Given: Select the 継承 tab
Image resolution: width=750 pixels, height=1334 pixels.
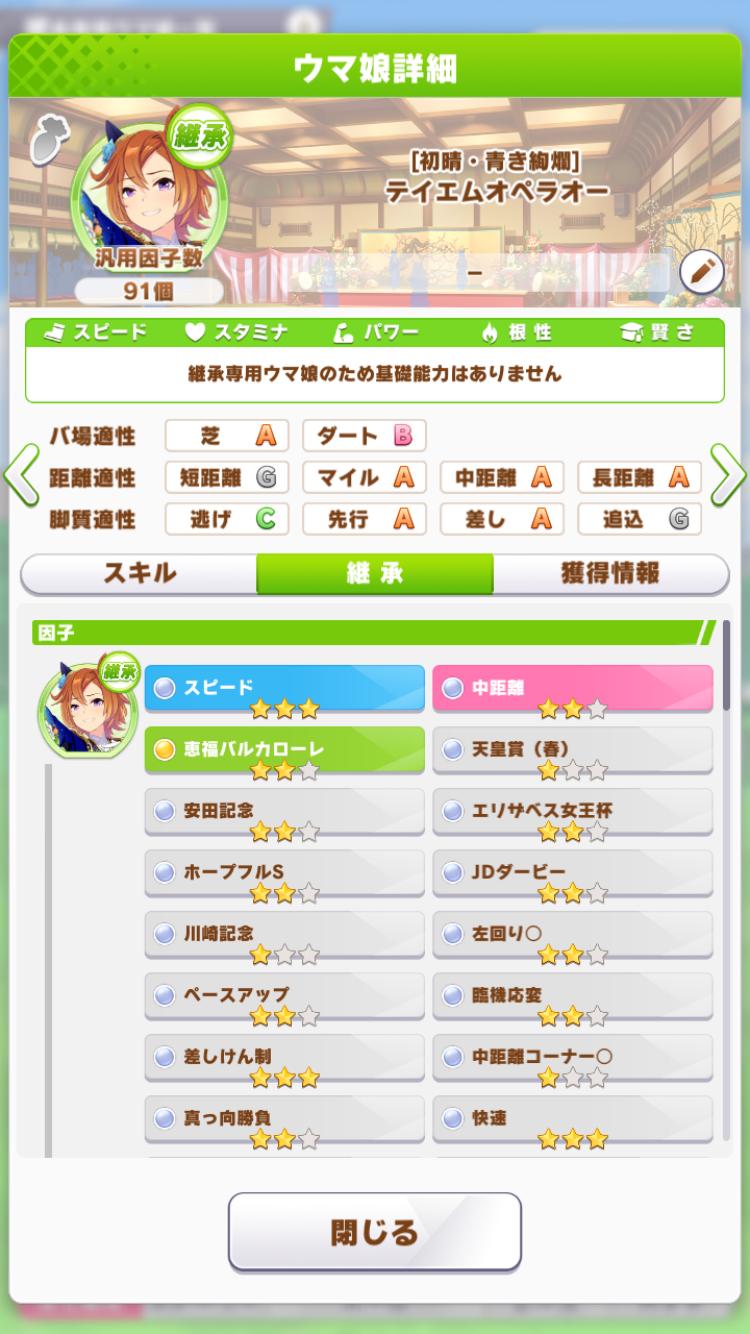Looking at the screenshot, I should click(x=375, y=573).
